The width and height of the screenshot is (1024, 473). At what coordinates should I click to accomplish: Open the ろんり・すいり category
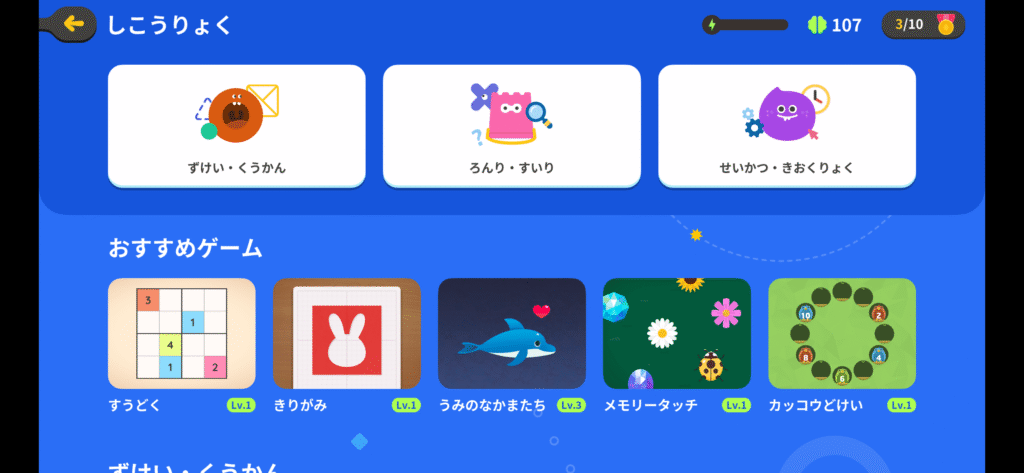point(512,125)
